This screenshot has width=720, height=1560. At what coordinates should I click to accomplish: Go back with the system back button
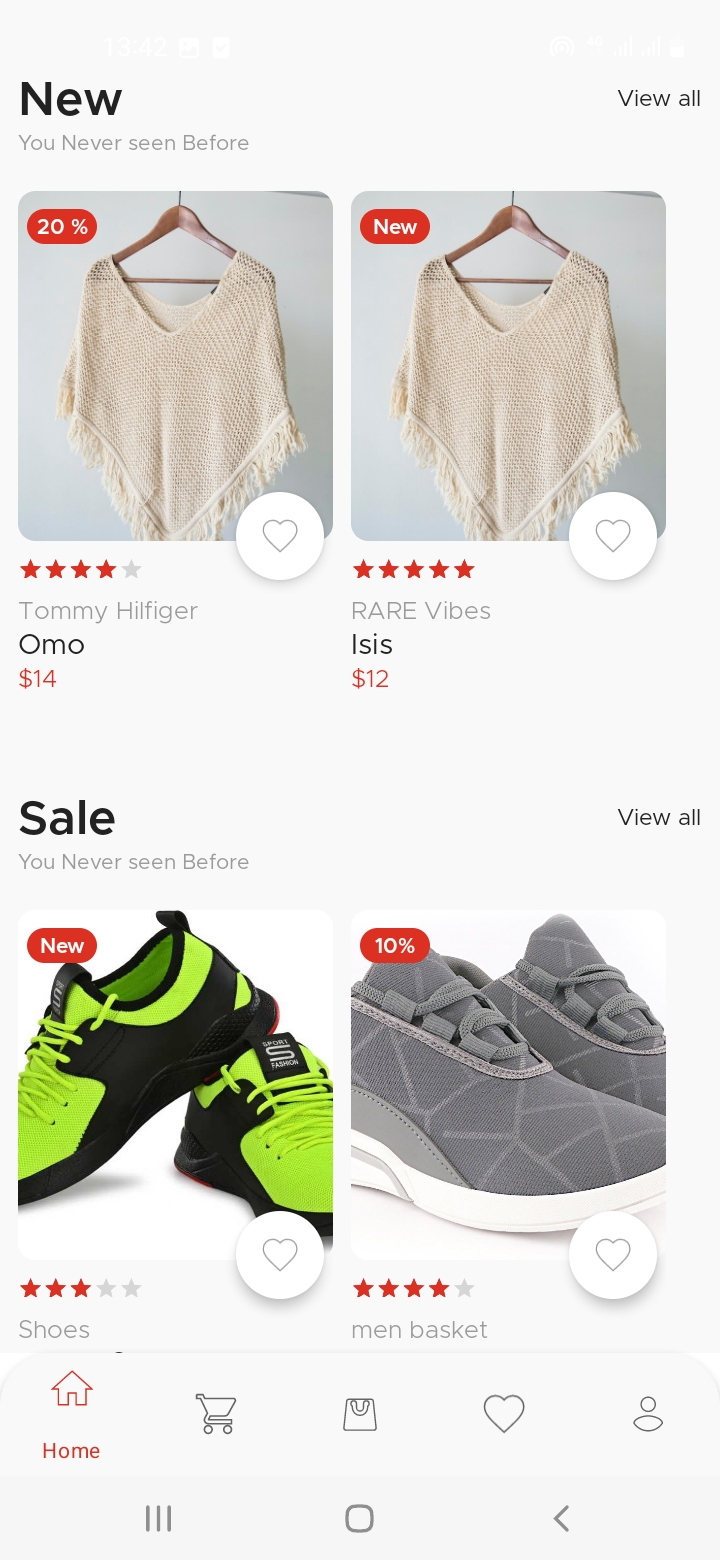point(561,1518)
